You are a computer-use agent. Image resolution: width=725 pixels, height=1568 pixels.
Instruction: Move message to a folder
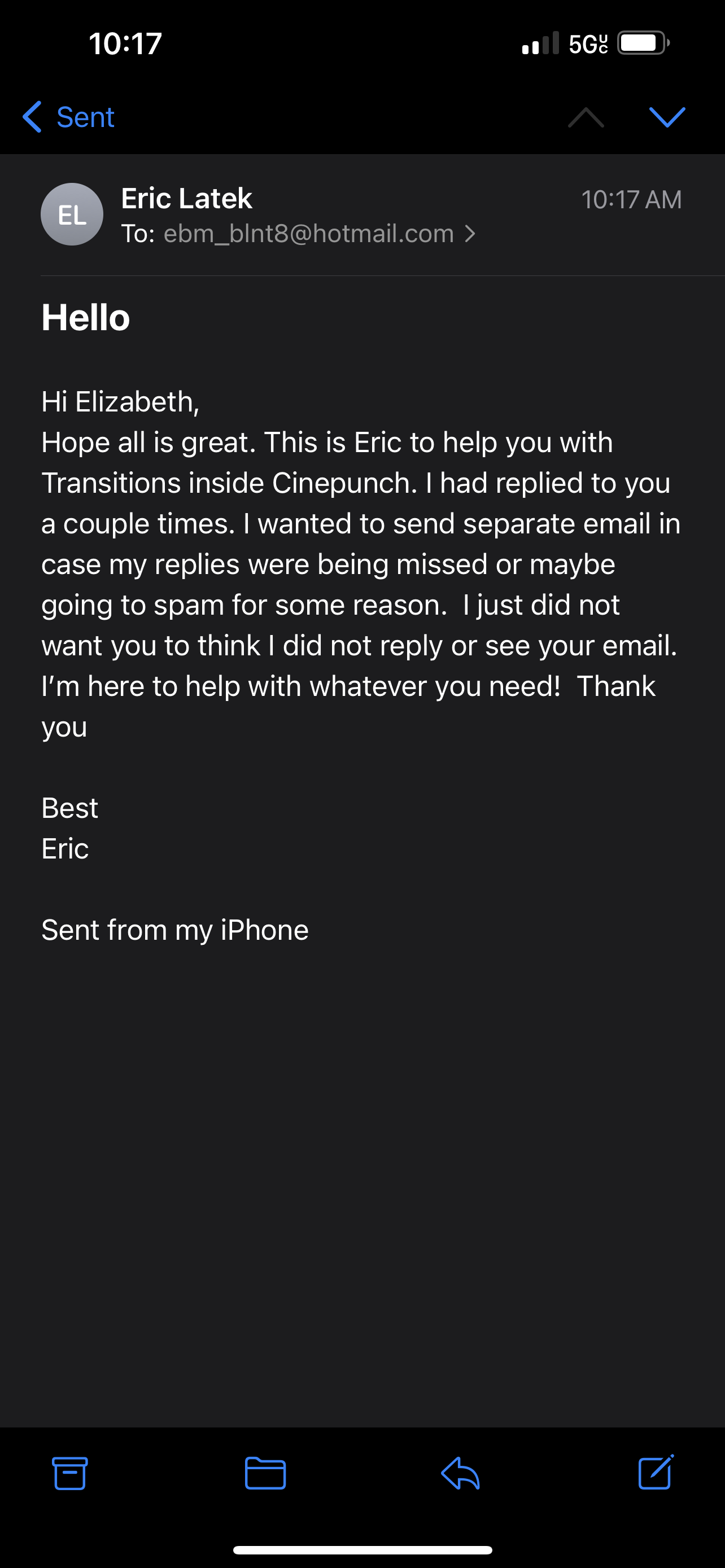pos(265,1473)
